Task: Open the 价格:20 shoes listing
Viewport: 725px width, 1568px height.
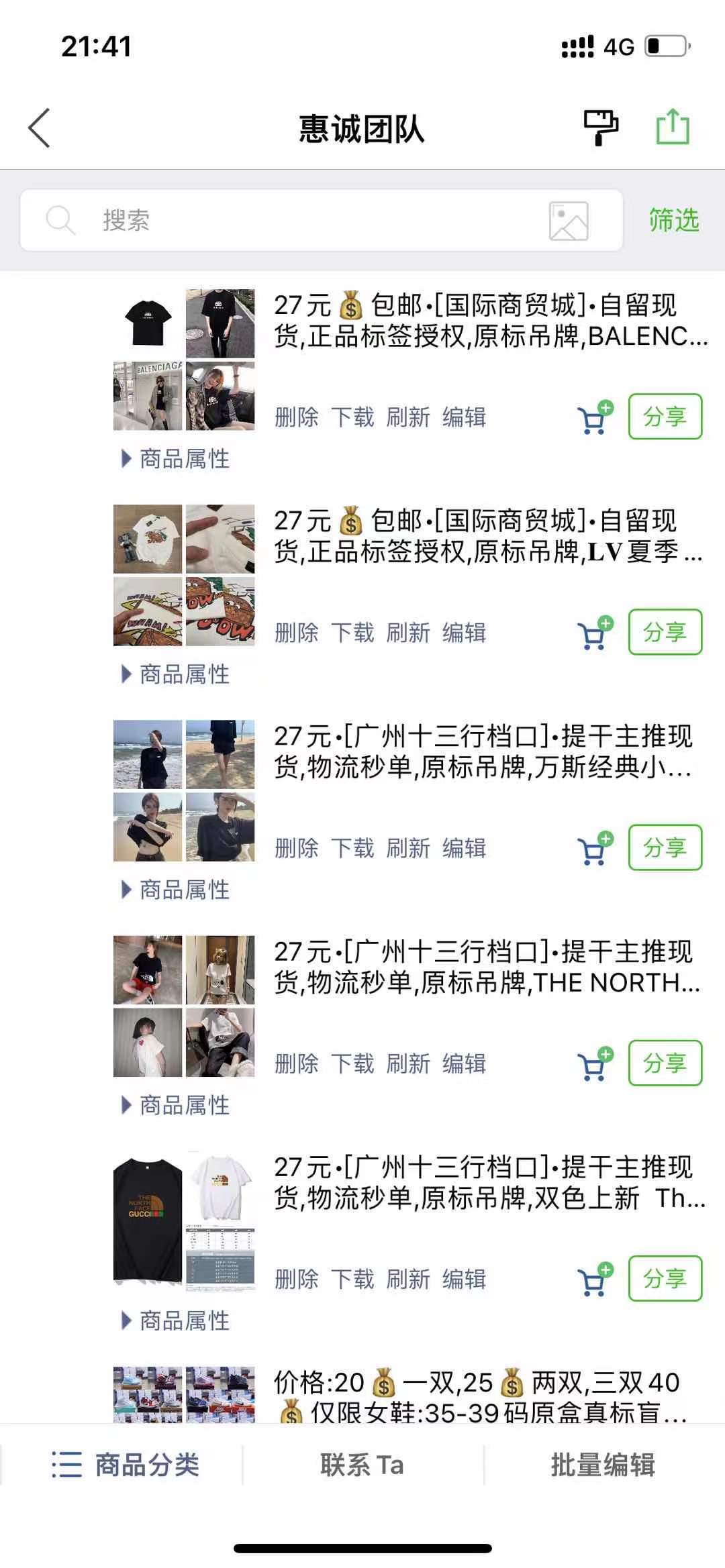Action: [479, 1397]
